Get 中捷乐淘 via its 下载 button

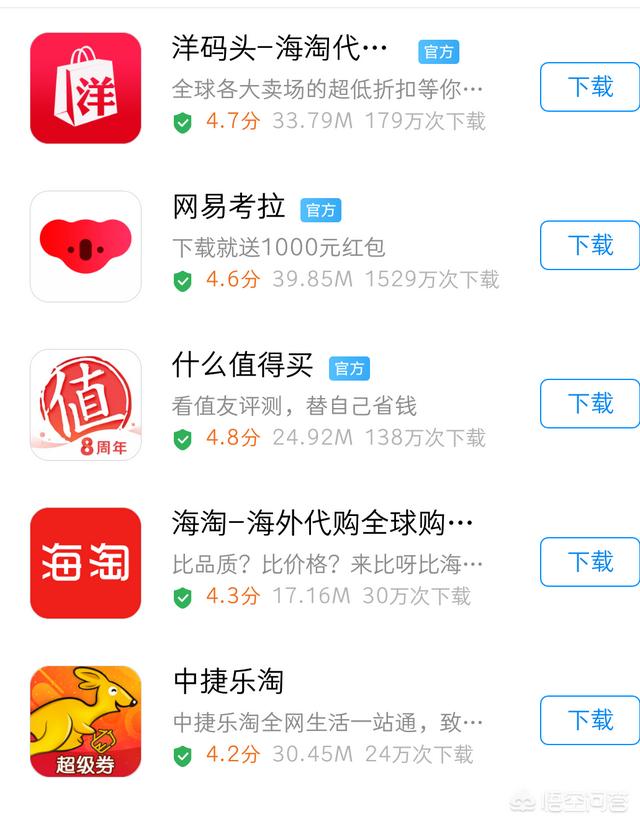590,720
